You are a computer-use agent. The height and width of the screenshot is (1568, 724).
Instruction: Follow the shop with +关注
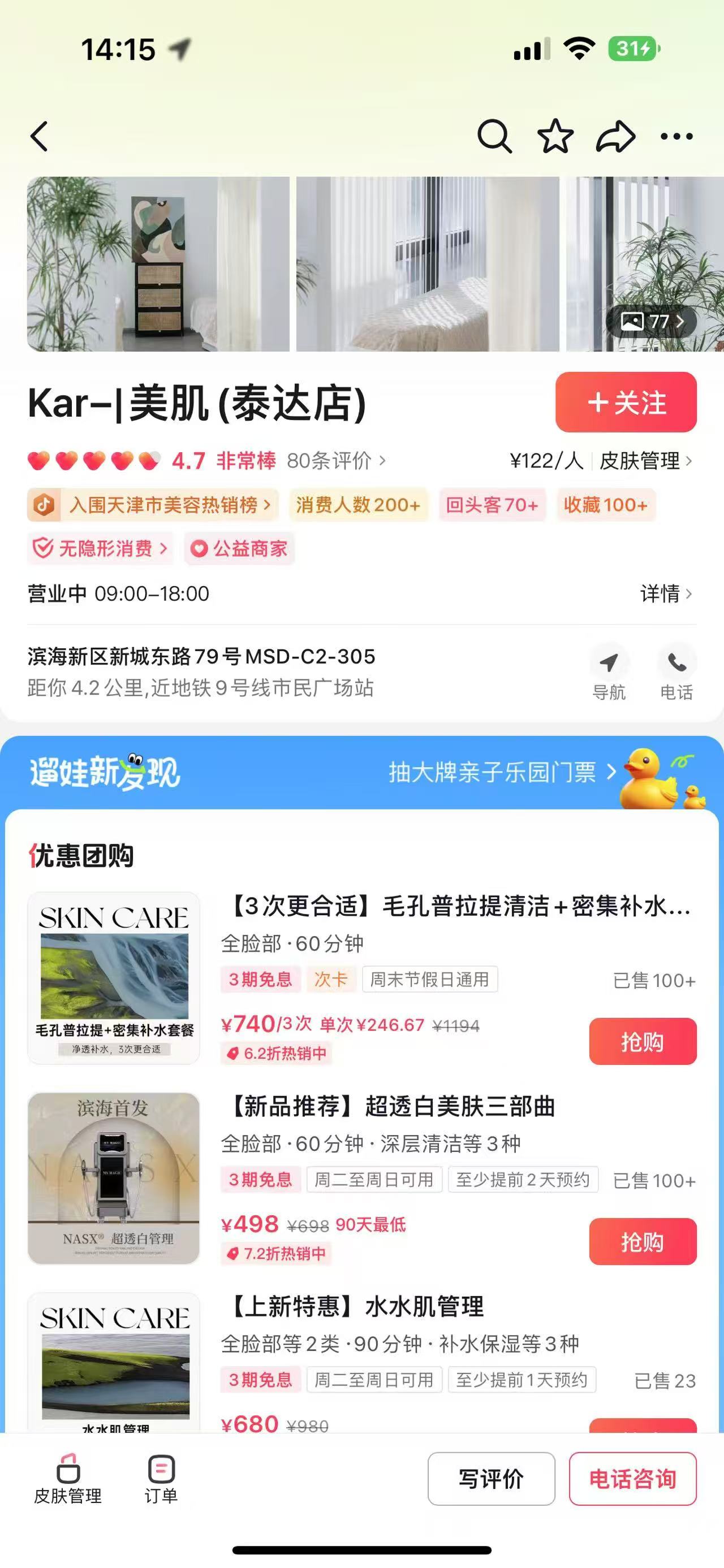(626, 402)
